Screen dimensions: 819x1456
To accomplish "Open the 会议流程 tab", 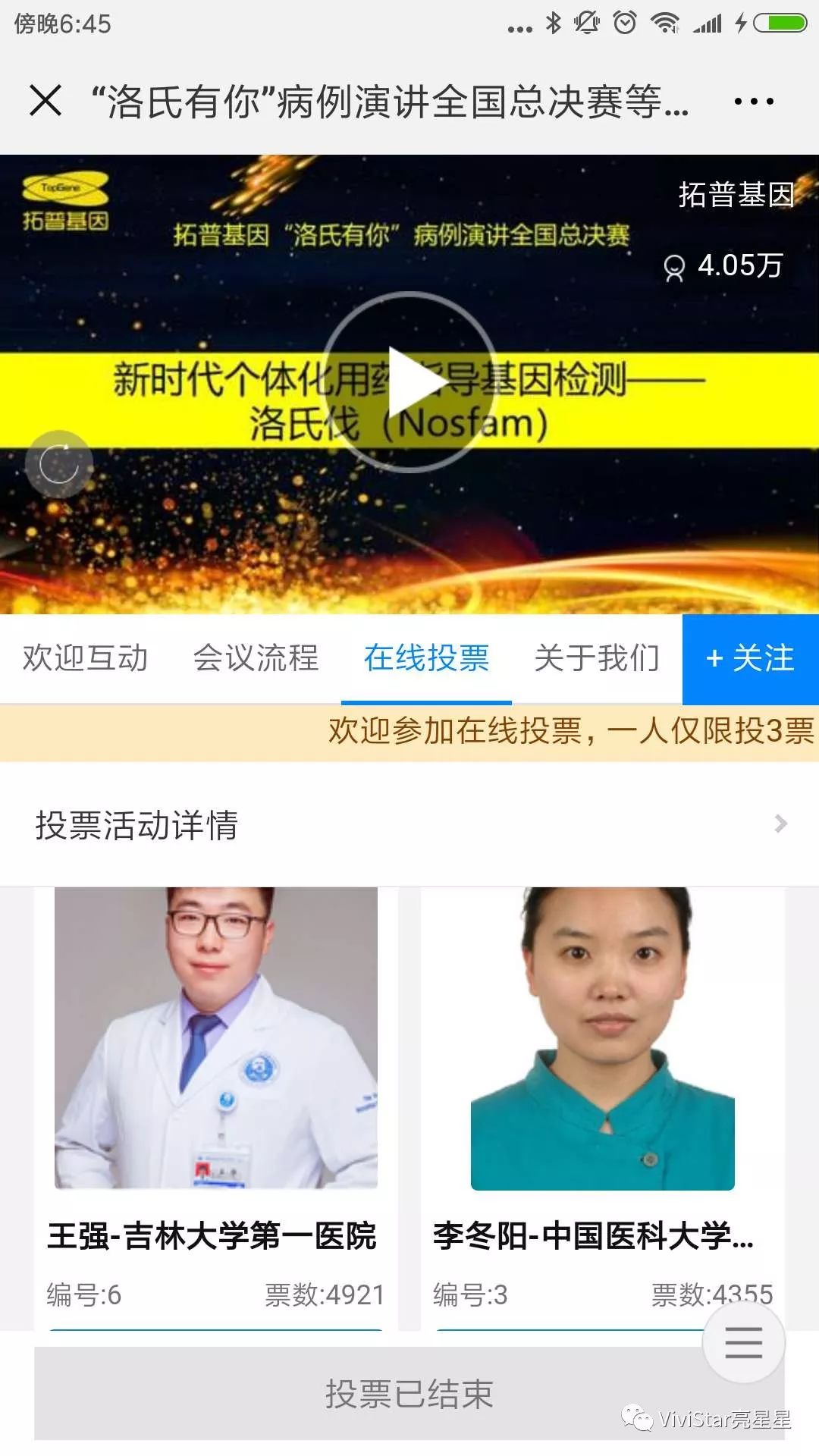I will coord(256,658).
